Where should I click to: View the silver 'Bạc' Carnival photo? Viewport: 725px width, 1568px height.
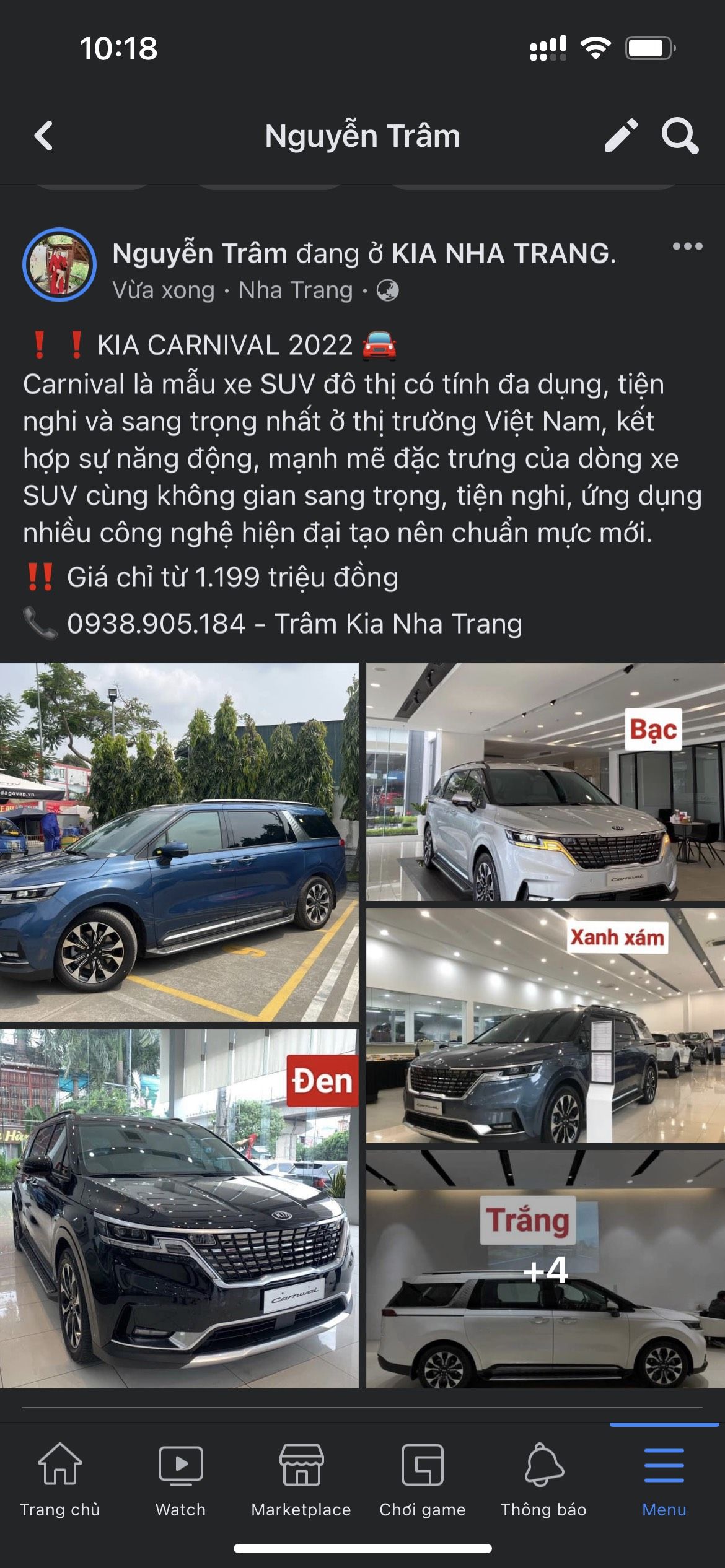click(545, 782)
